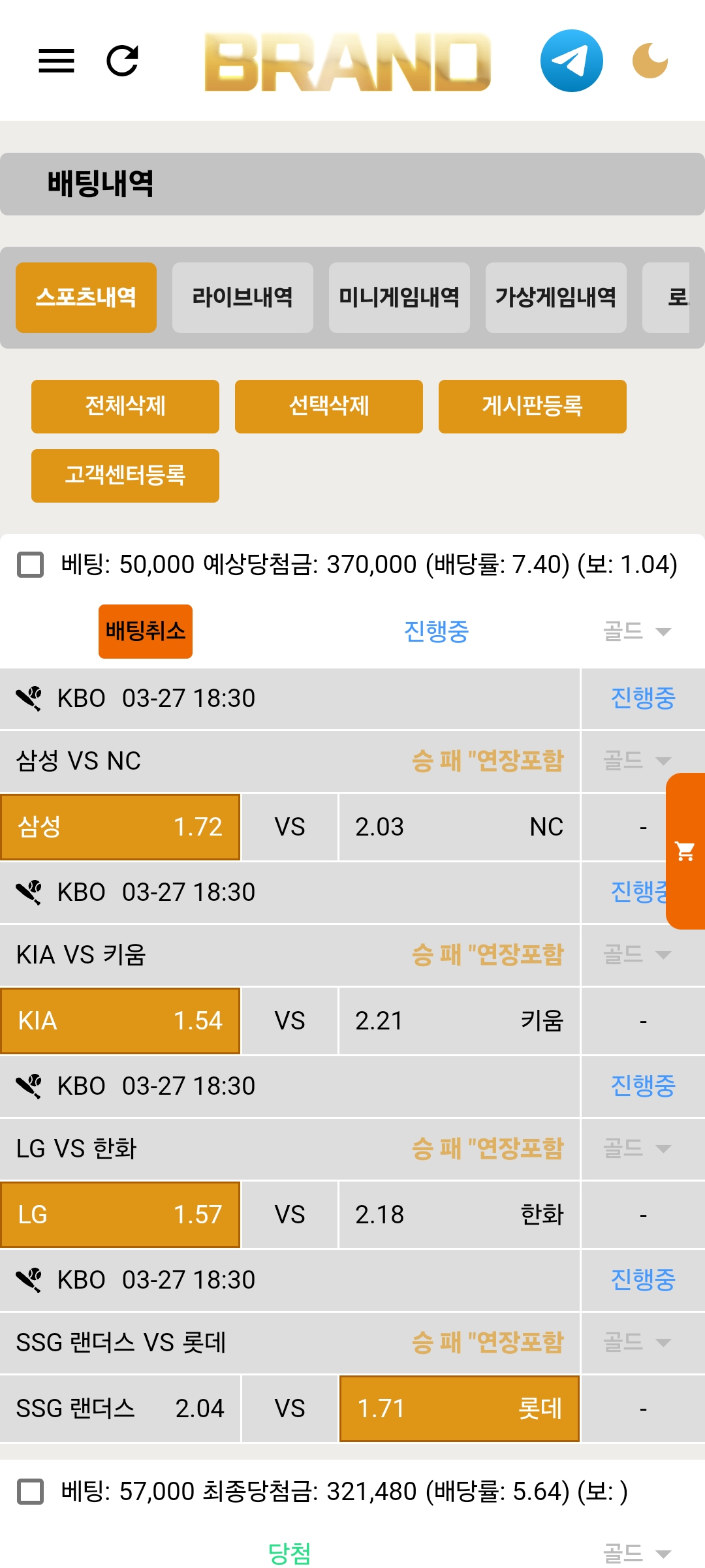Select the 스포츠내역 tab
This screenshot has width=705, height=1568.
86,298
